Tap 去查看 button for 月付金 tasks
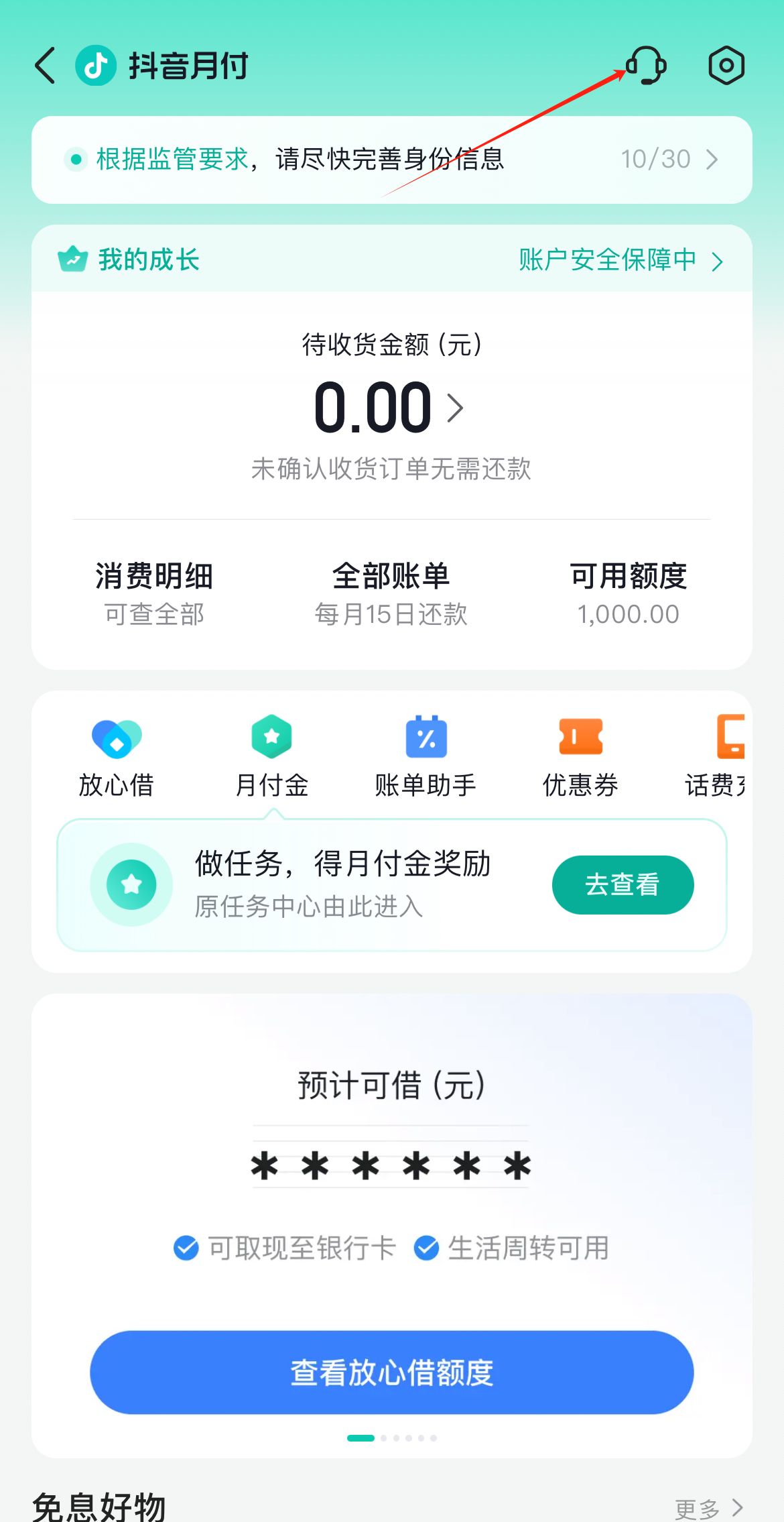 pos(623,884)
